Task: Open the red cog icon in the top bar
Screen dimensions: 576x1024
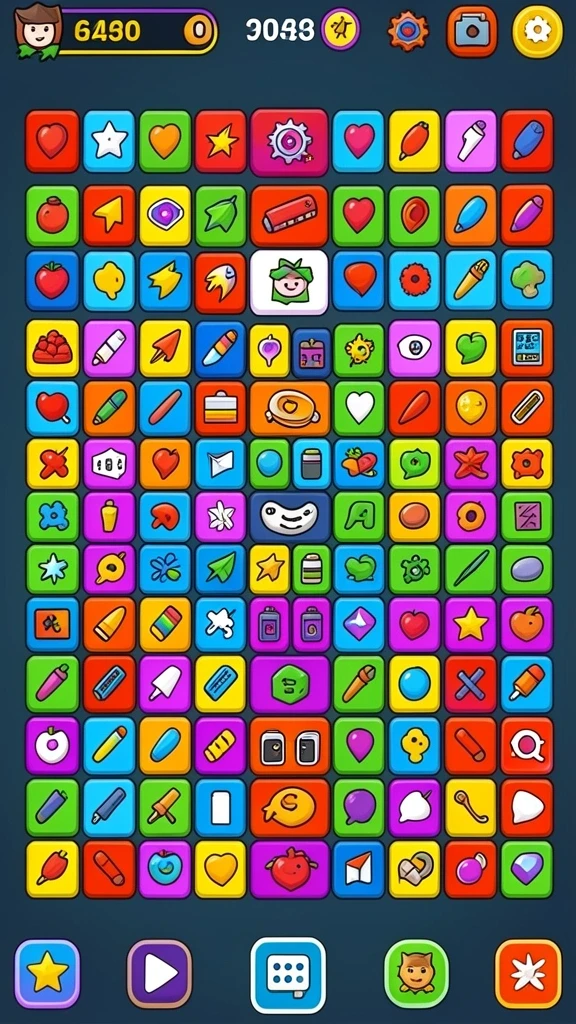Action: coord(408,31)
